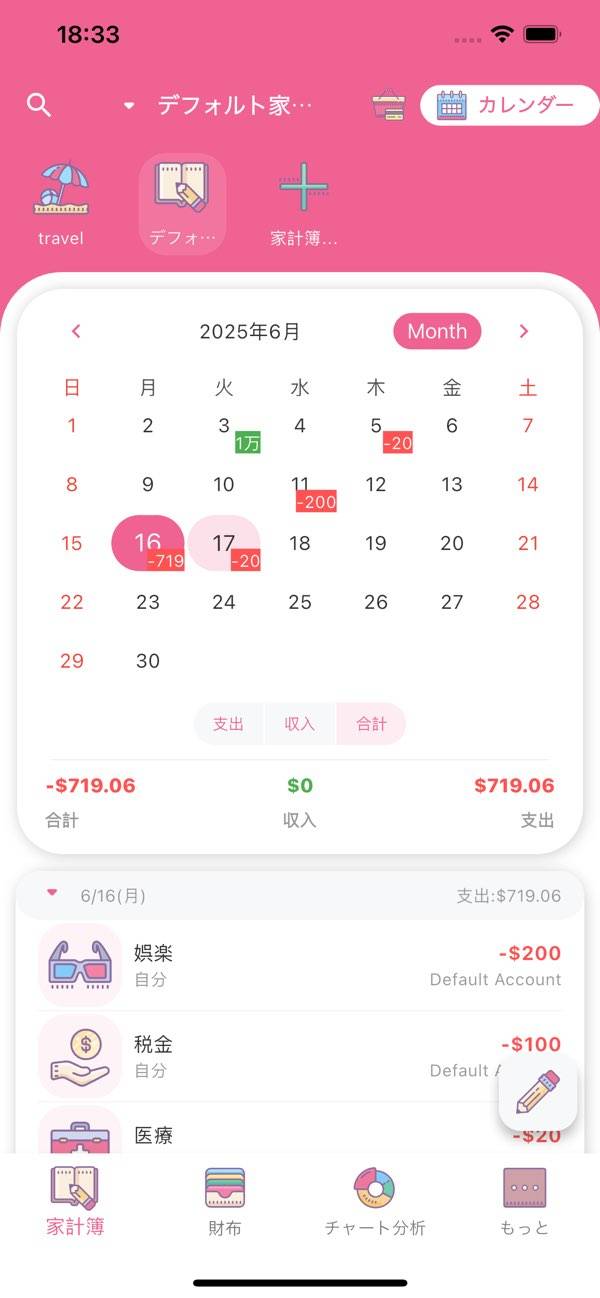Select June 11 on calendar
600x1298 pixels.
[301, 486]
